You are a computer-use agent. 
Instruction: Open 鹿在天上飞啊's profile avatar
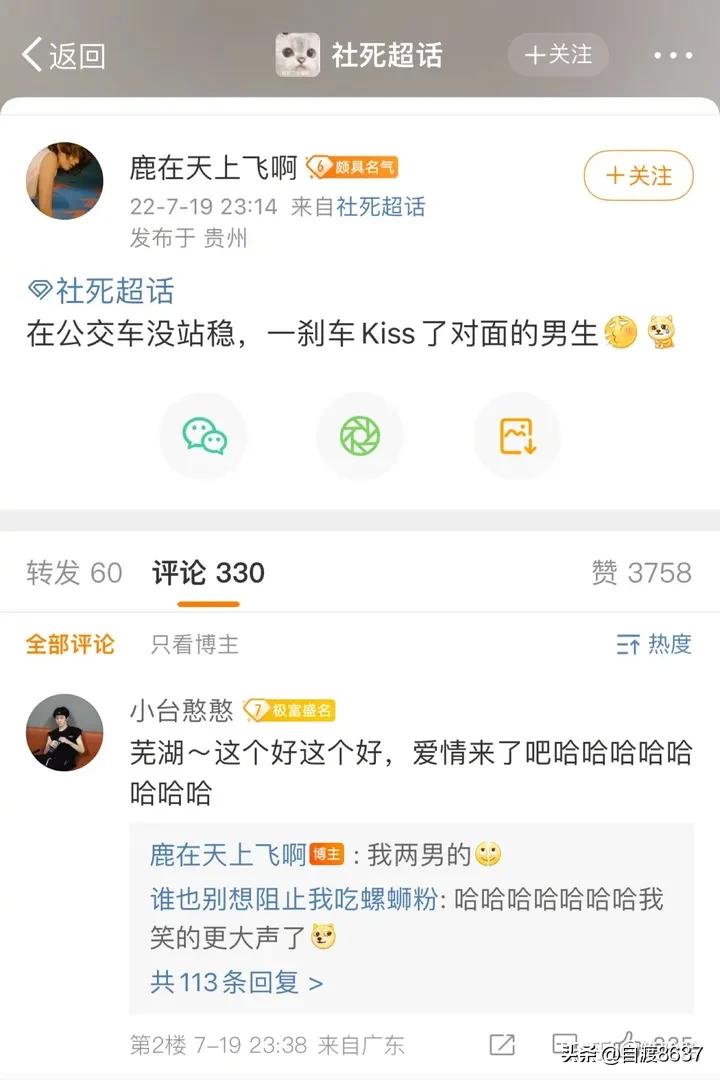(64, 180)
